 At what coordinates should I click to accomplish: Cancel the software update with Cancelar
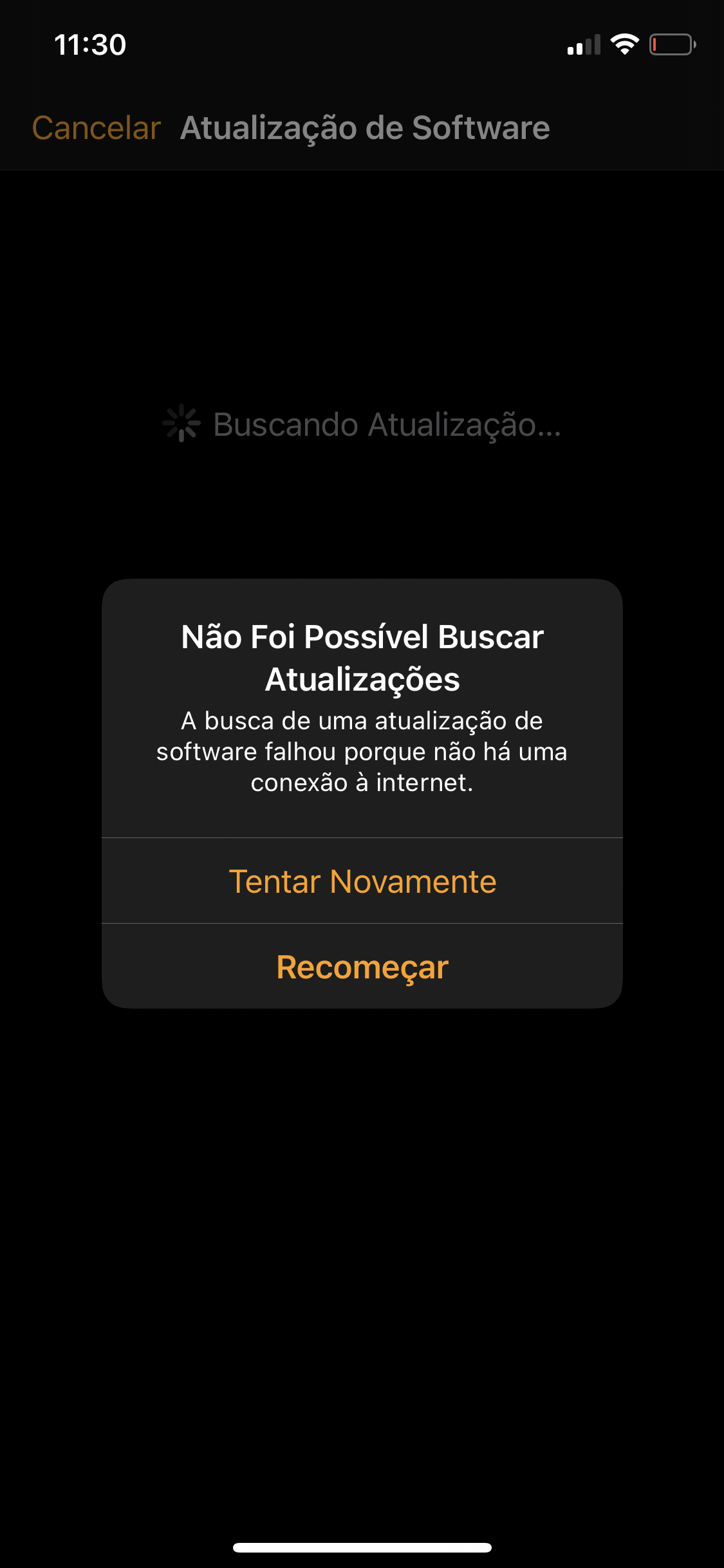pyautogui.click(x=97, y=128)
